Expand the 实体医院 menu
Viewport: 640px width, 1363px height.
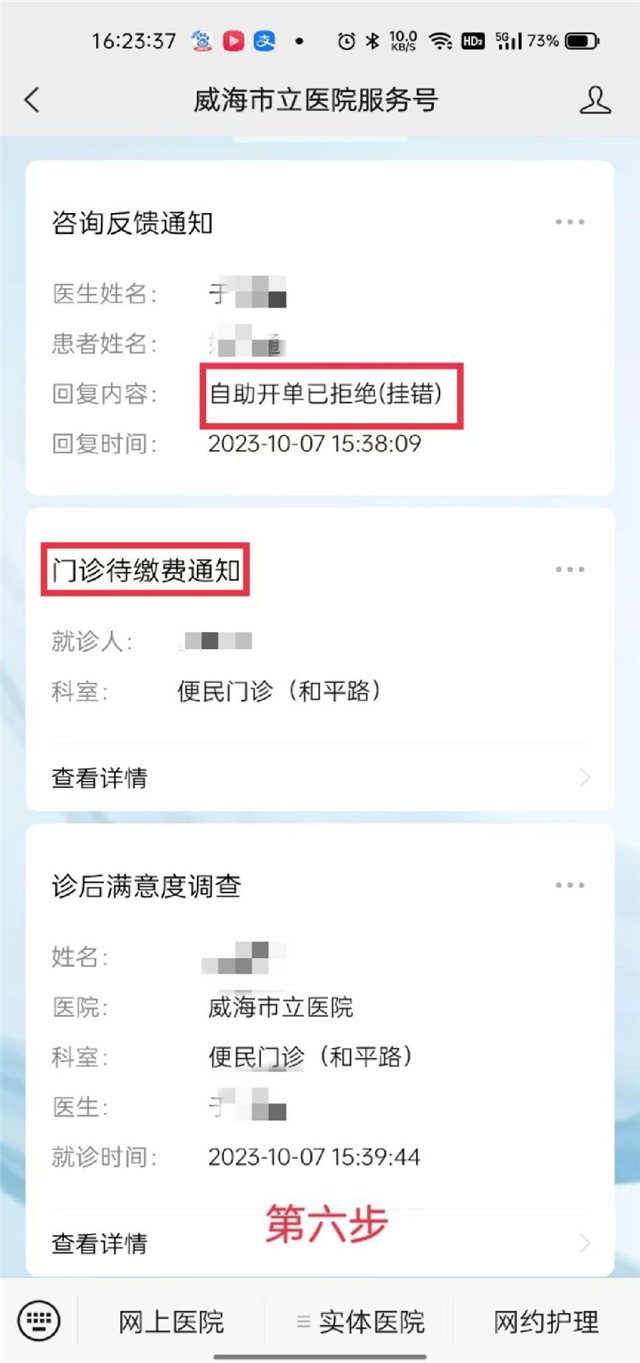[x=360, y=1322]
